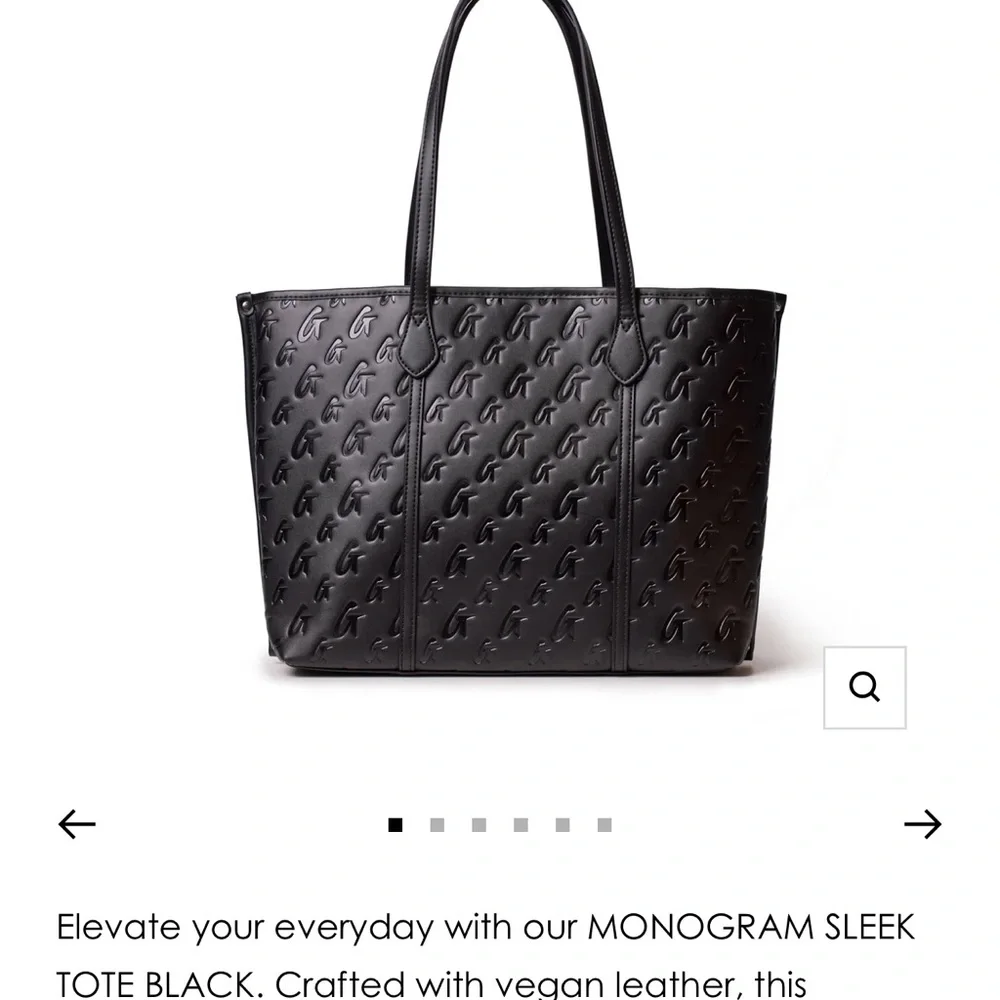Open the magnifier to zoom the product image
The height and width of the screenshot is (1000, 1000).
click(864, 687)
